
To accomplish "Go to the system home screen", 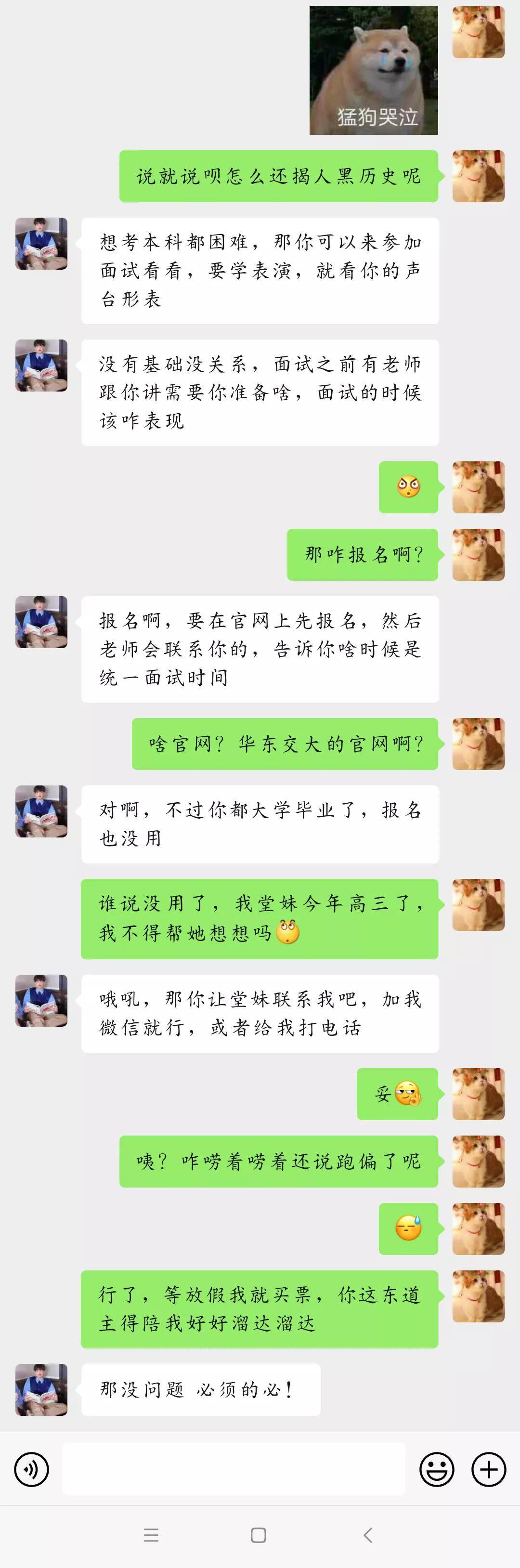I will click(x=259, y=1535).
